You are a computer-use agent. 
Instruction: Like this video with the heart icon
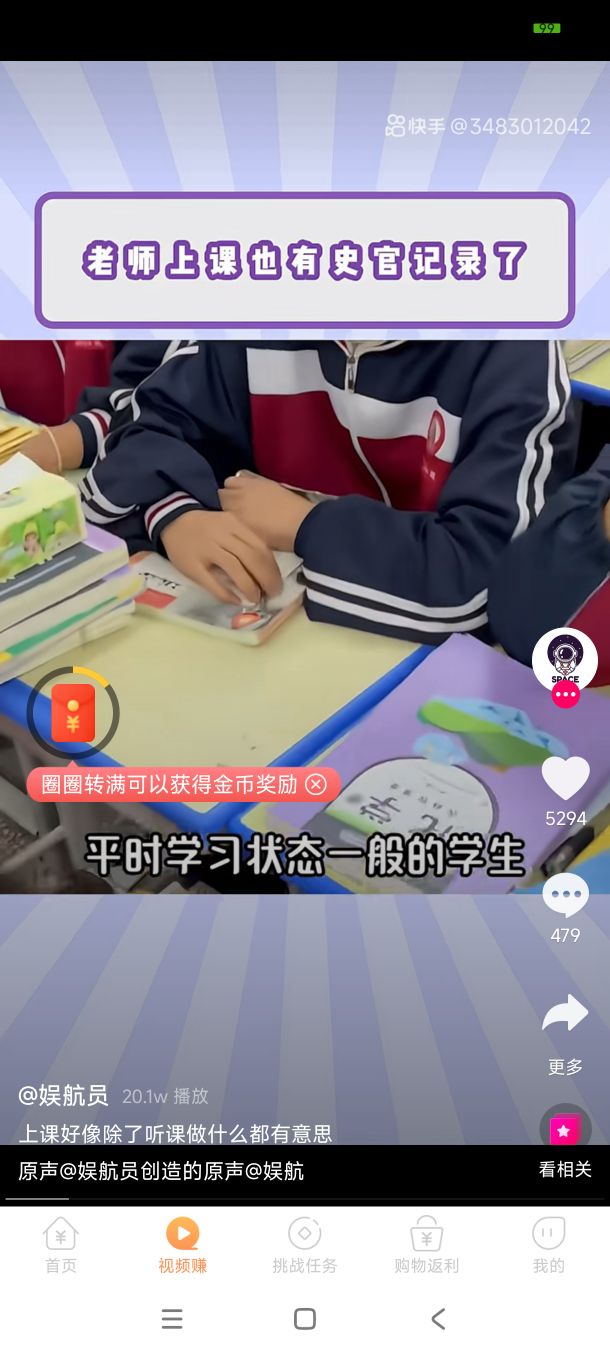click(x=565, y=778)
